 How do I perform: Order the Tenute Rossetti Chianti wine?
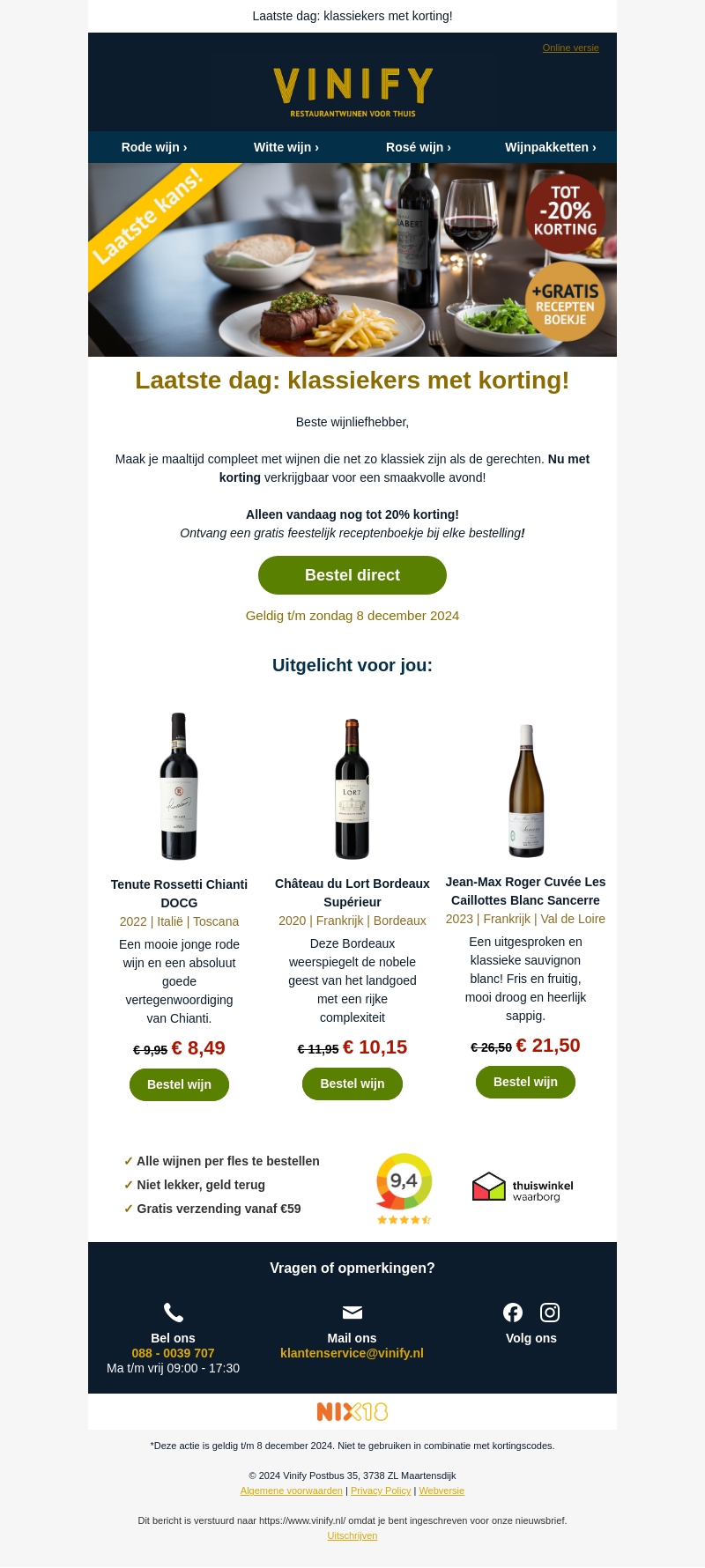(x=179, y=1084)
